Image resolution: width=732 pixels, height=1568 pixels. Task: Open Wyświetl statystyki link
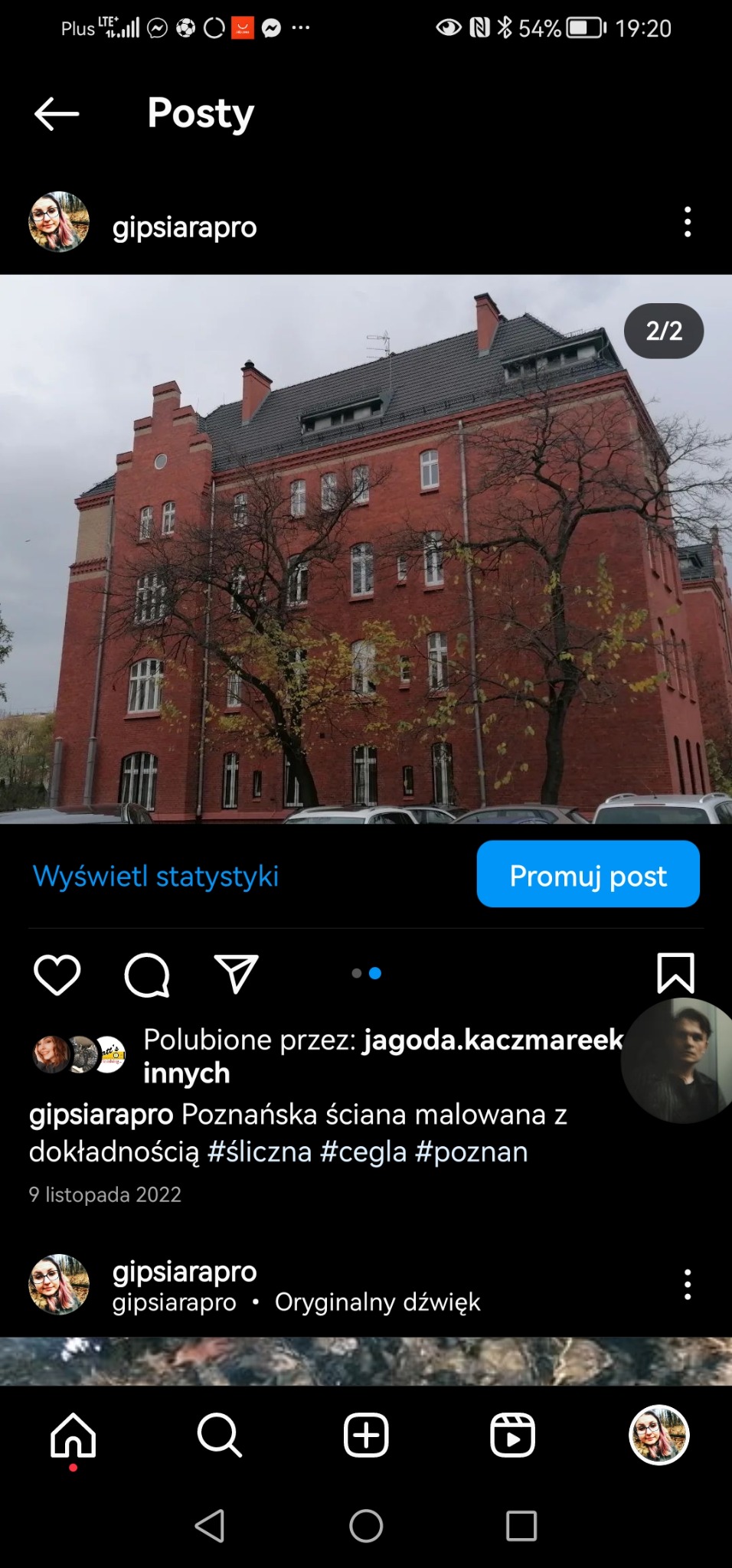click(x=155, y=875)
